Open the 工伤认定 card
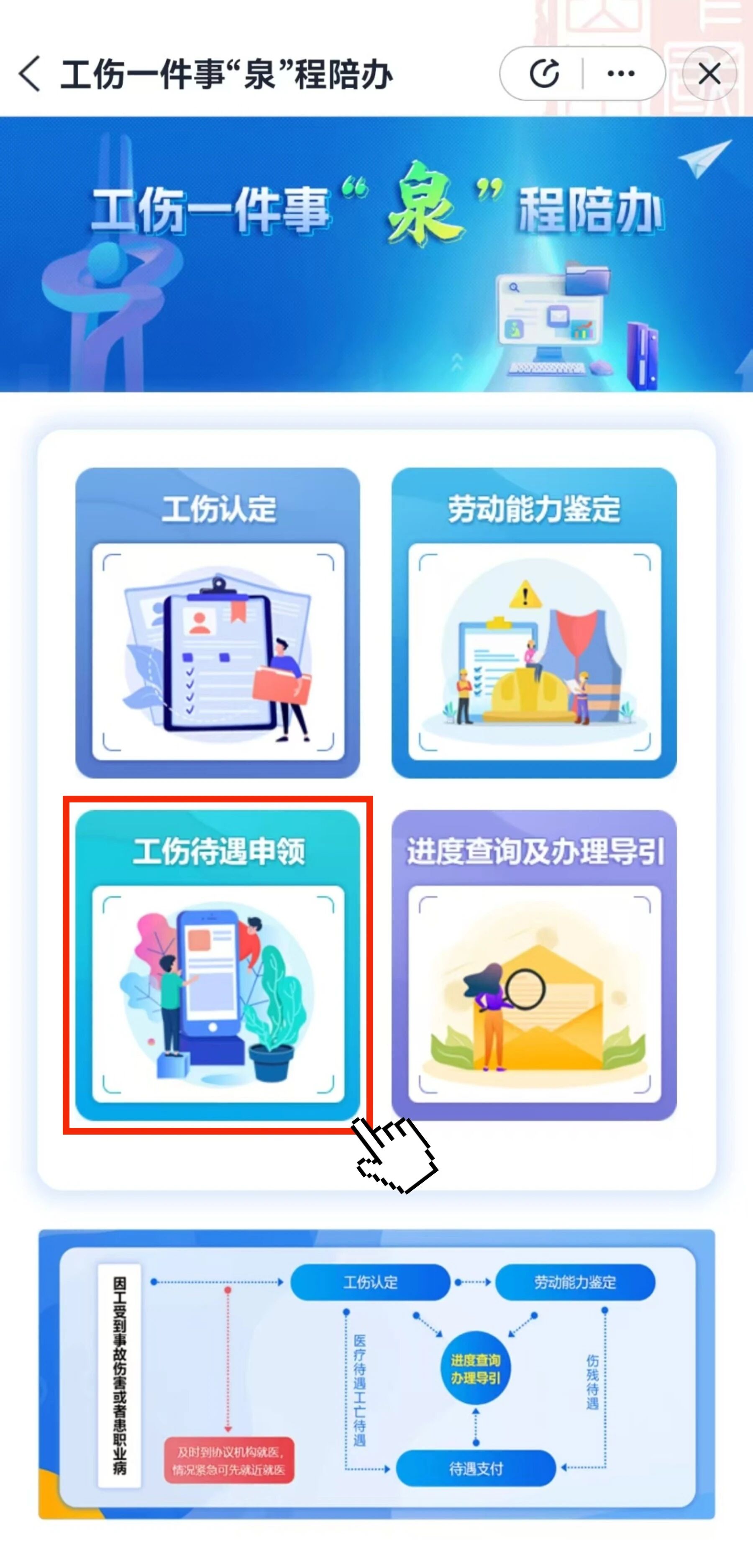 click(x=217, y=622)
